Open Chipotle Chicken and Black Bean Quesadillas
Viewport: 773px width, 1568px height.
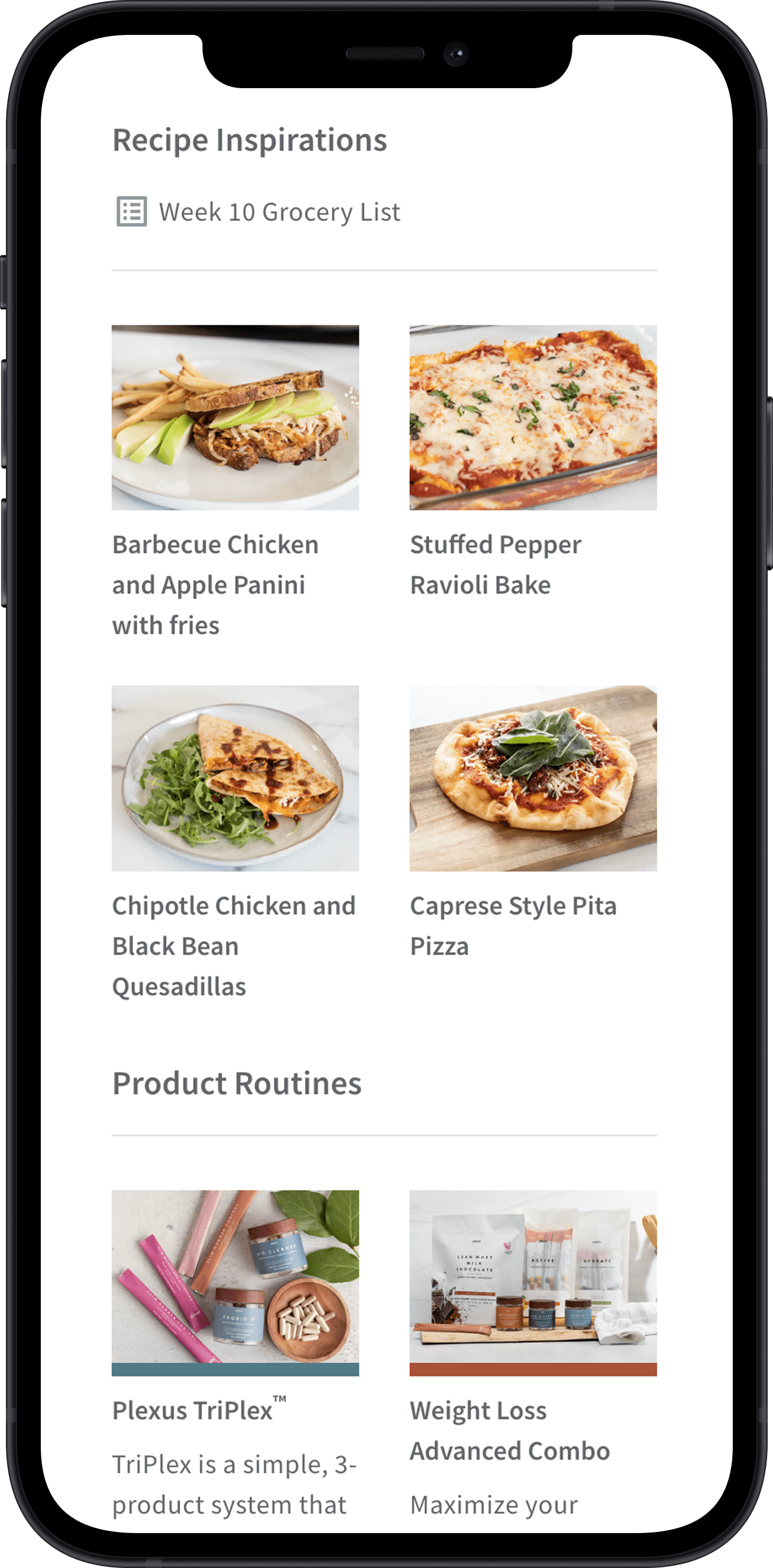coord(235,778)
